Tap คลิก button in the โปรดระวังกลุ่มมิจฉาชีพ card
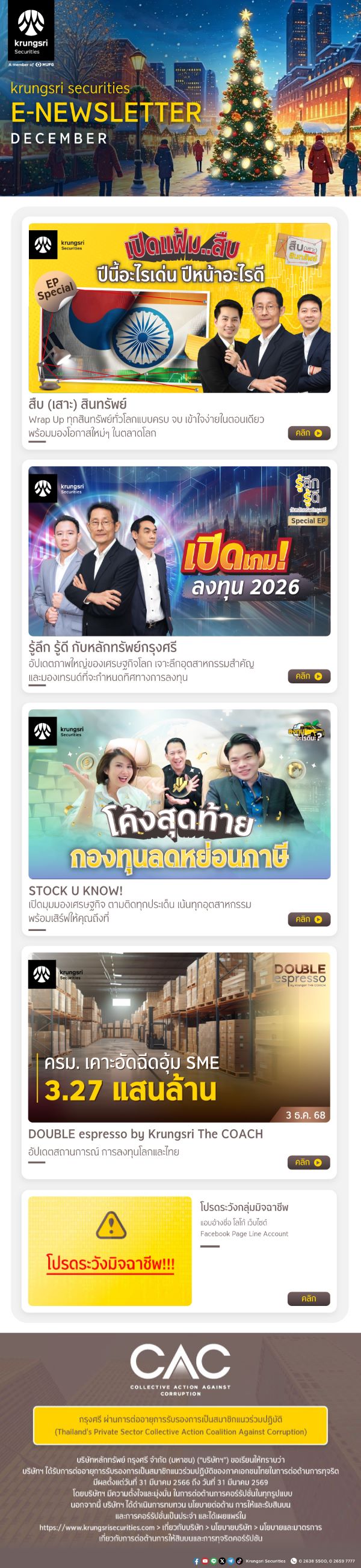Viewport: 361px width, 1568px height. click(309, 1298)
